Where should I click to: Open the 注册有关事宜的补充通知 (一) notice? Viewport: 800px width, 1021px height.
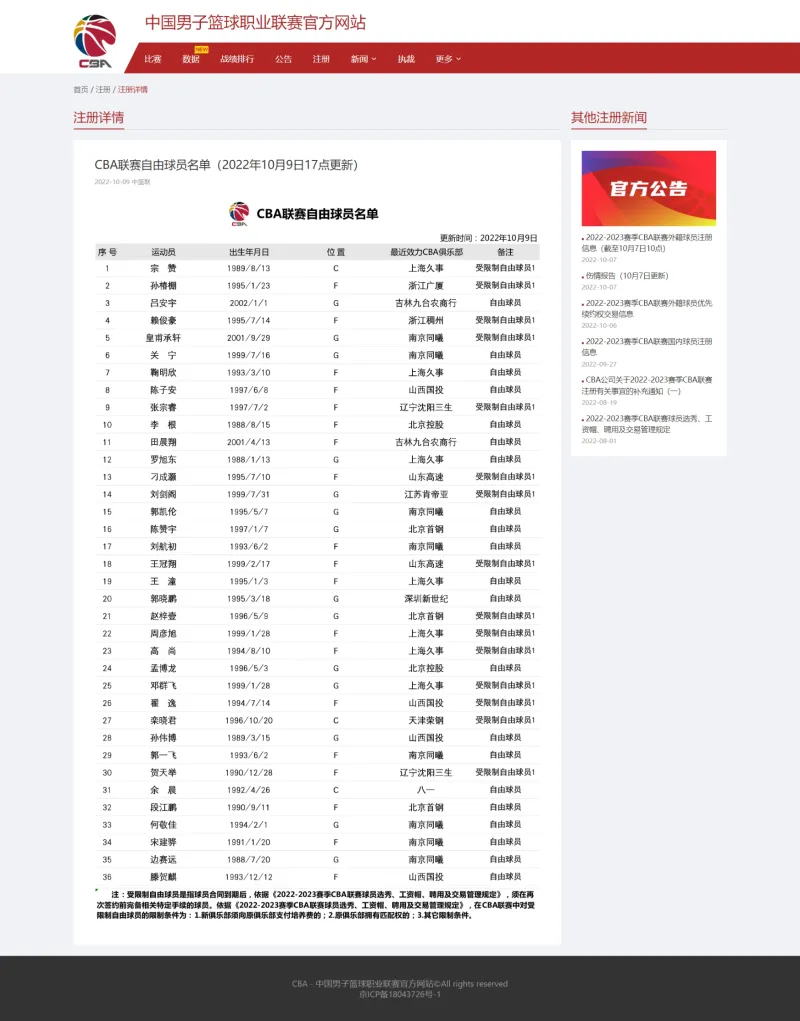coord(648,385)
